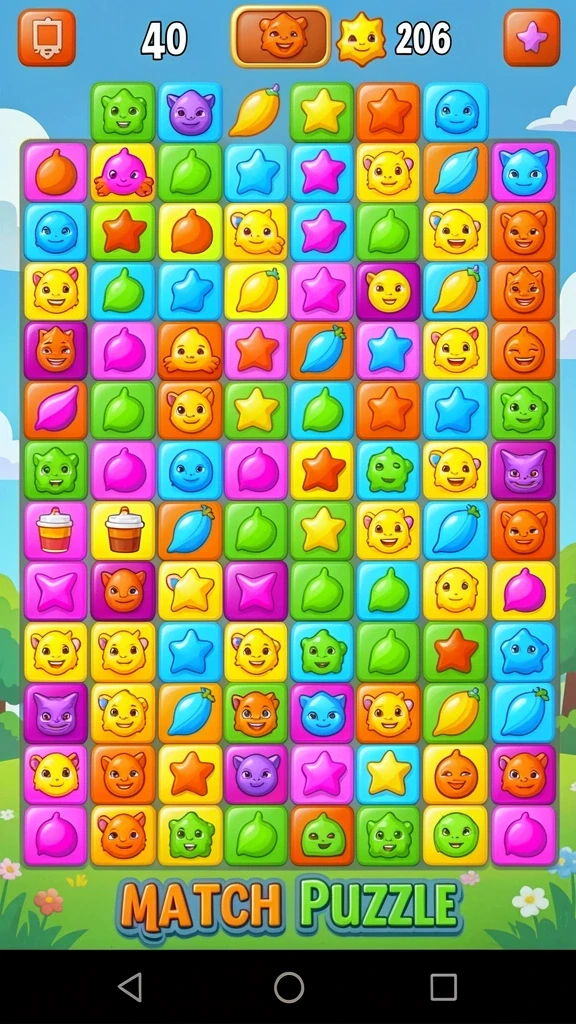Image resolution: width=576 pixels, height=1024 pixels.
Task: Return to the home screen
Action: [289, 986]
